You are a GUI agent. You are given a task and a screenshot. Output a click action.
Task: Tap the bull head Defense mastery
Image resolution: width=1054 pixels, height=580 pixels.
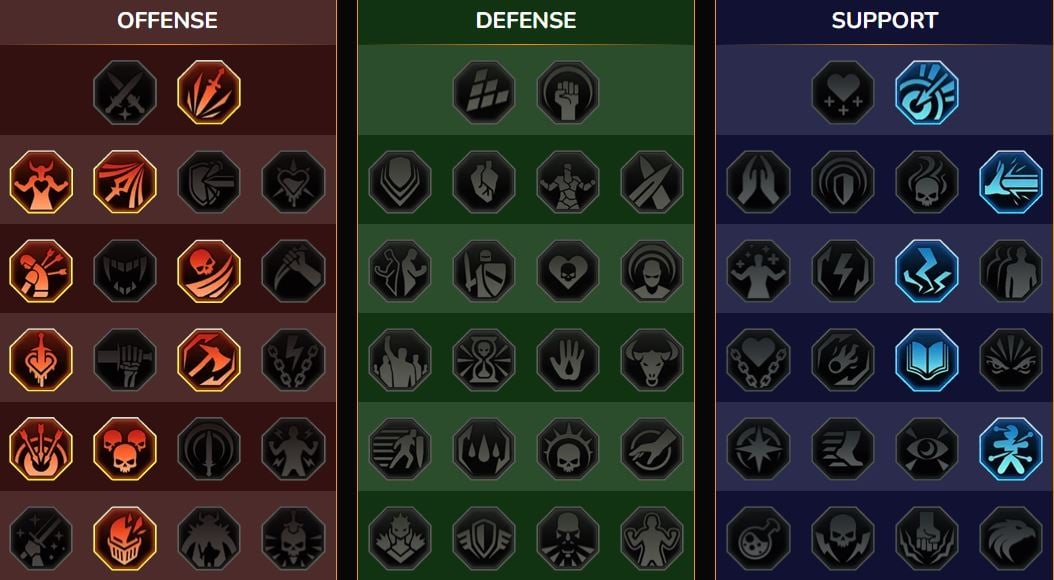pos(652,360)
